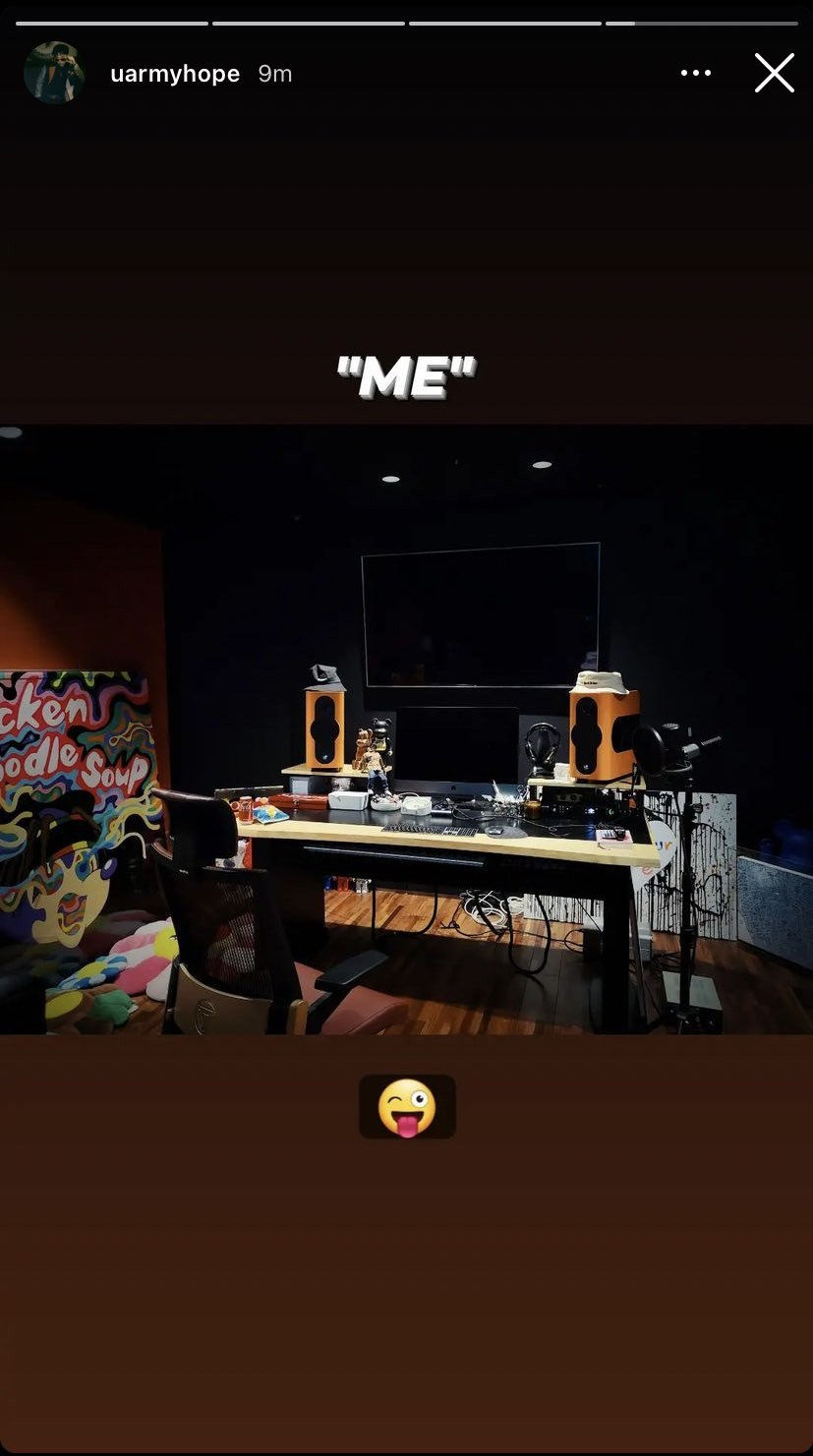Close the story viewer
This screenshot has width=813, height=1456.
click(x=774, y=73)
